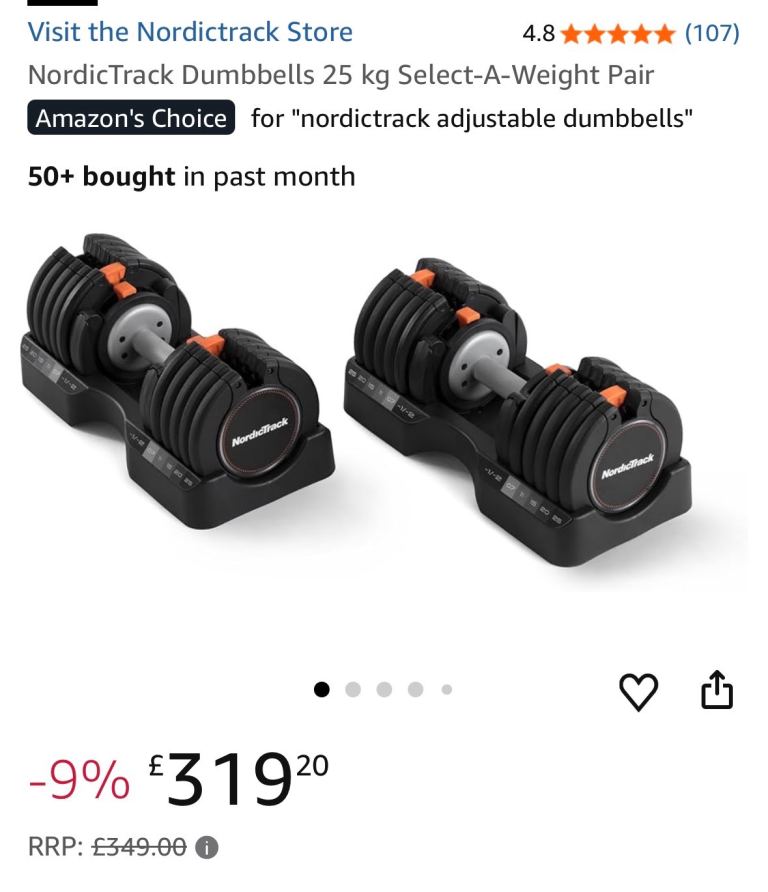The height and width of the screenshot is (892, 768).
Task: Show RRP info icon details
Action: (x=206, y=848)
